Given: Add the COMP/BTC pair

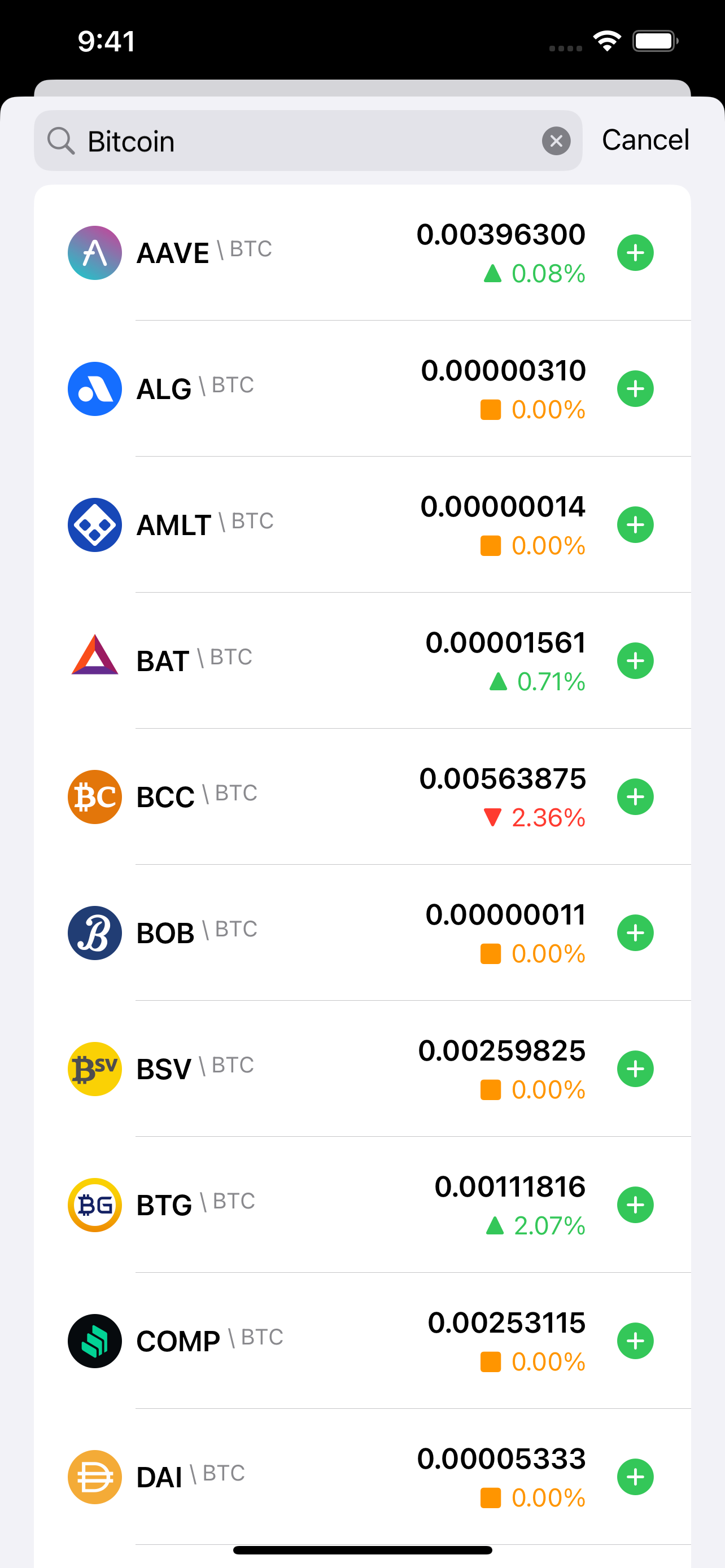Looking at the screenshot, I should pos(635,1341).
